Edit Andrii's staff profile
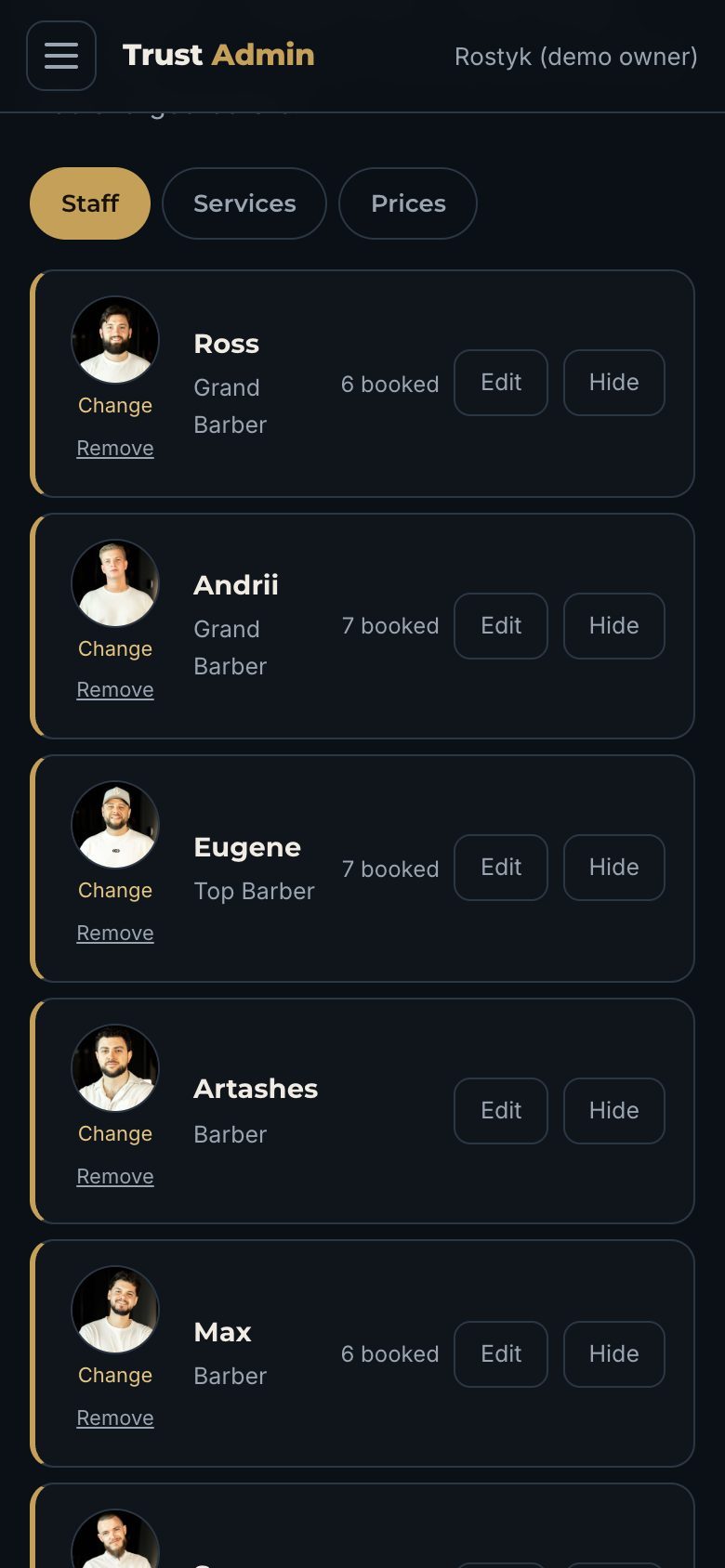 coord(501,626)
